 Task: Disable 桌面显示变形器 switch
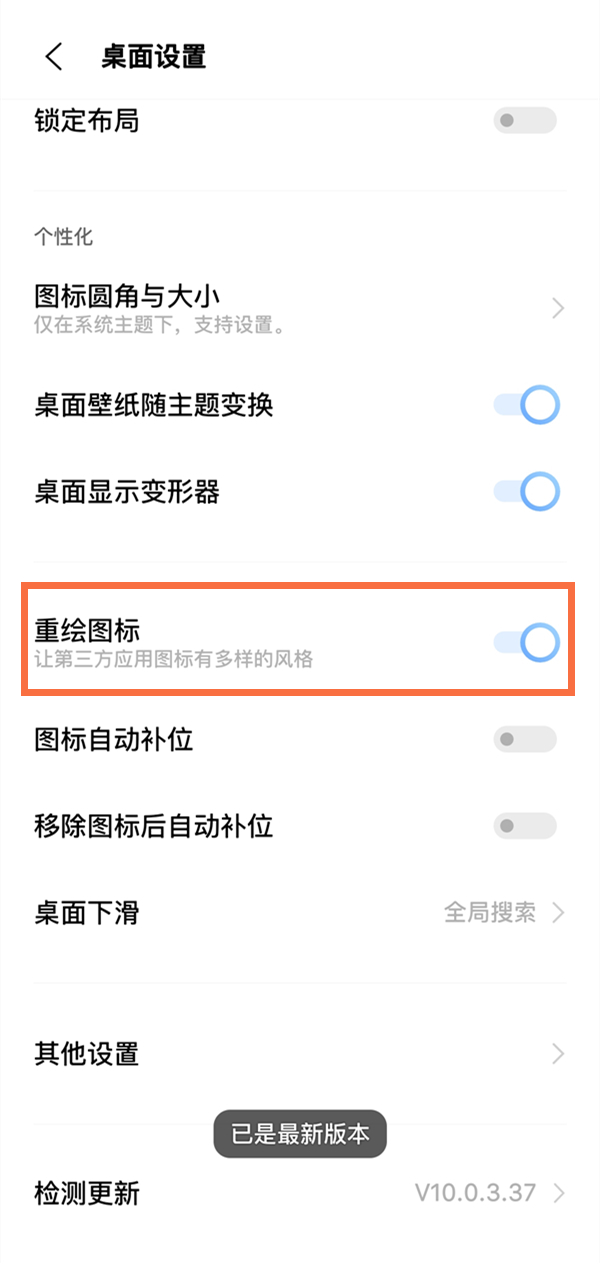[x=526, y=492]
